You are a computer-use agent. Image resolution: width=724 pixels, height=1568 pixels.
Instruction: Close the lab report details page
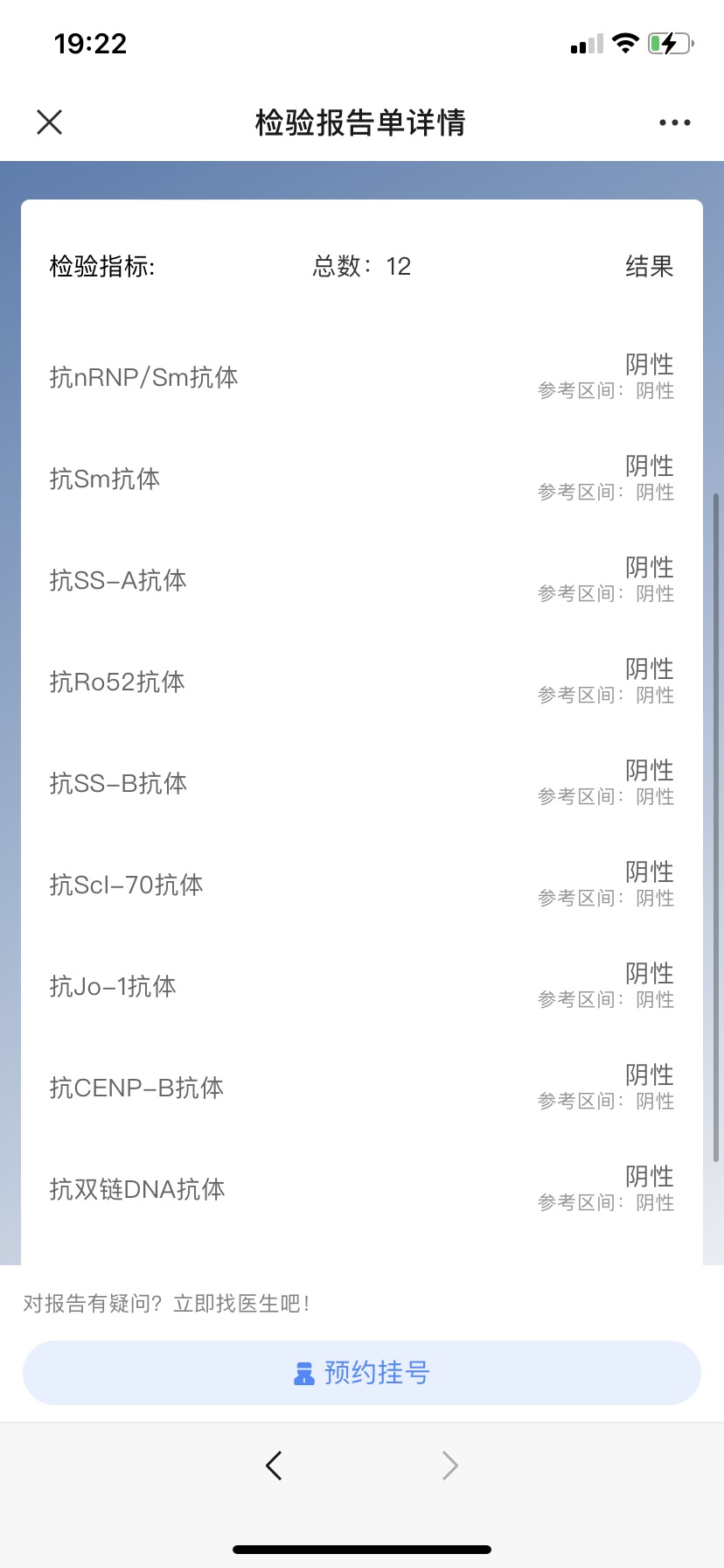tap(50, 122)
